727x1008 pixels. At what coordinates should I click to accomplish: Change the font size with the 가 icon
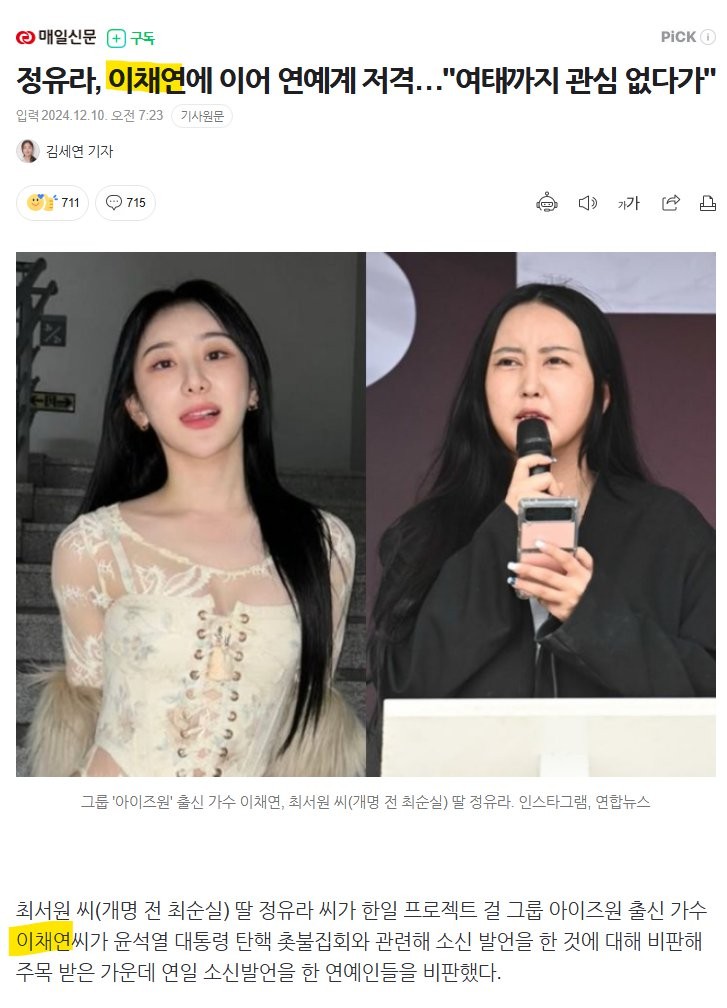pos(629,203)
